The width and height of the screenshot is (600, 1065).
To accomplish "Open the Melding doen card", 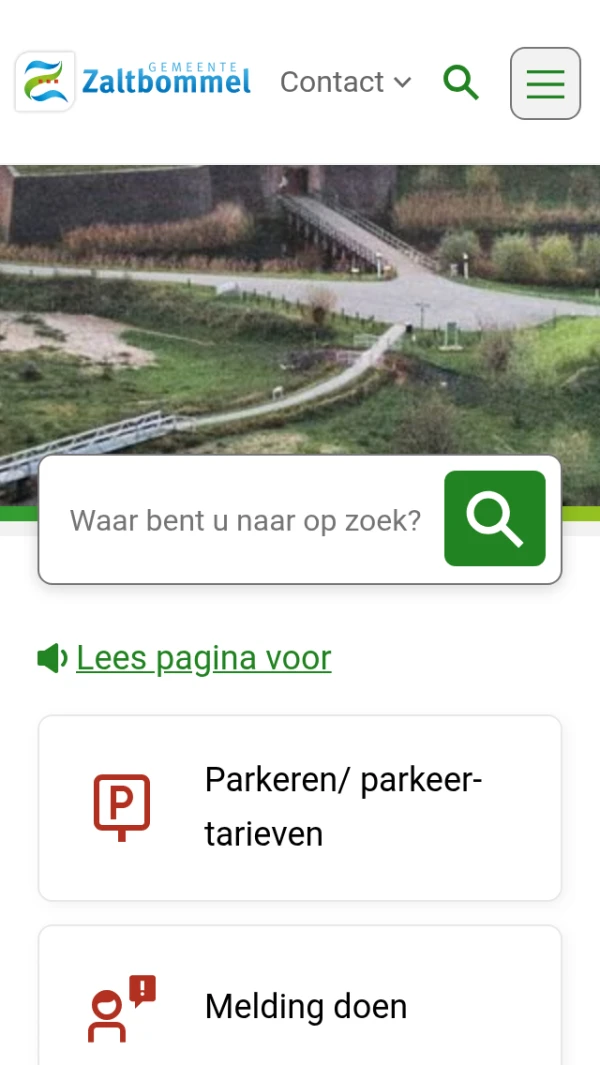I will coord(300,1005).
